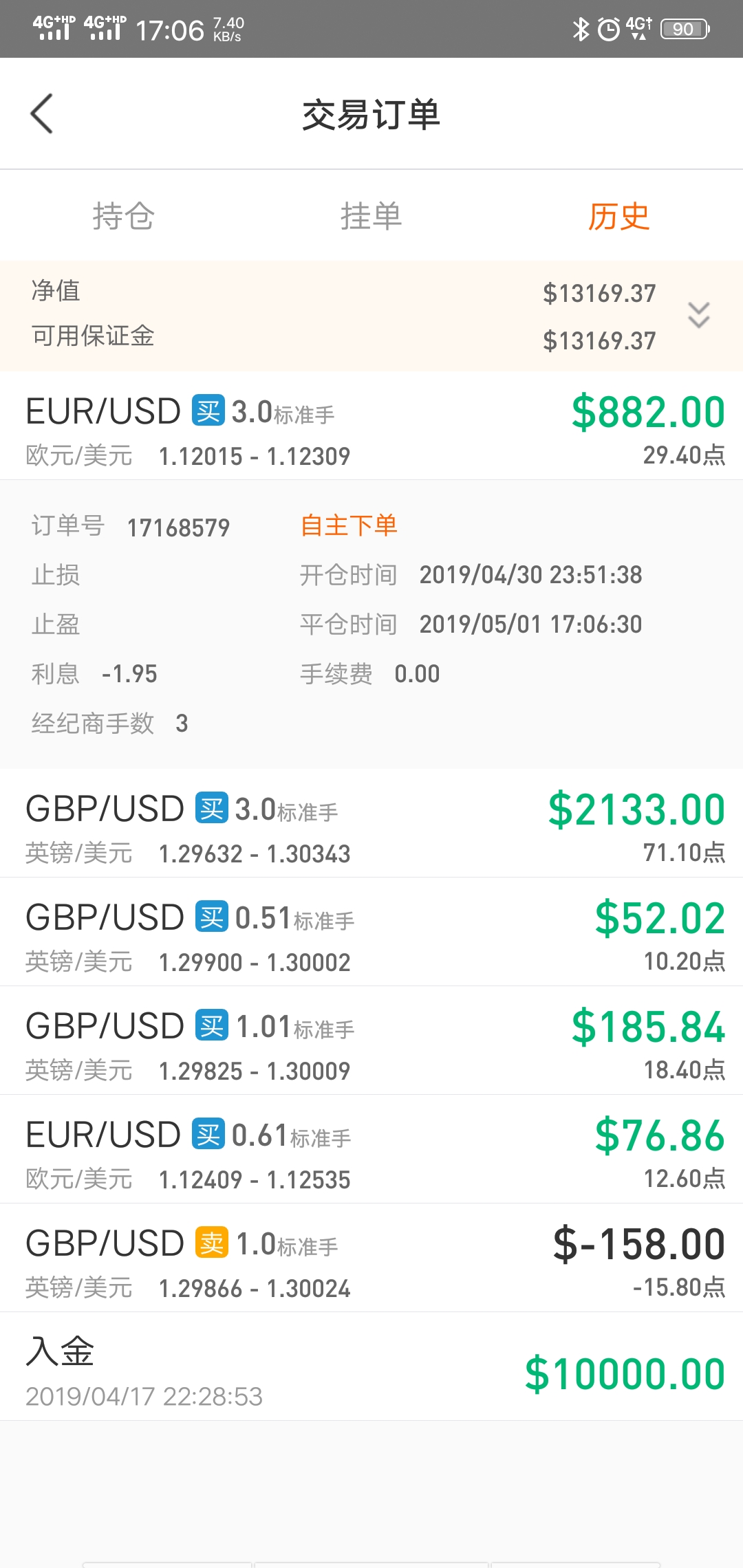The image size is (743, 1568).
Task: Open the 入金 $10000.00 deposit record
Action: pos(371,1366)
